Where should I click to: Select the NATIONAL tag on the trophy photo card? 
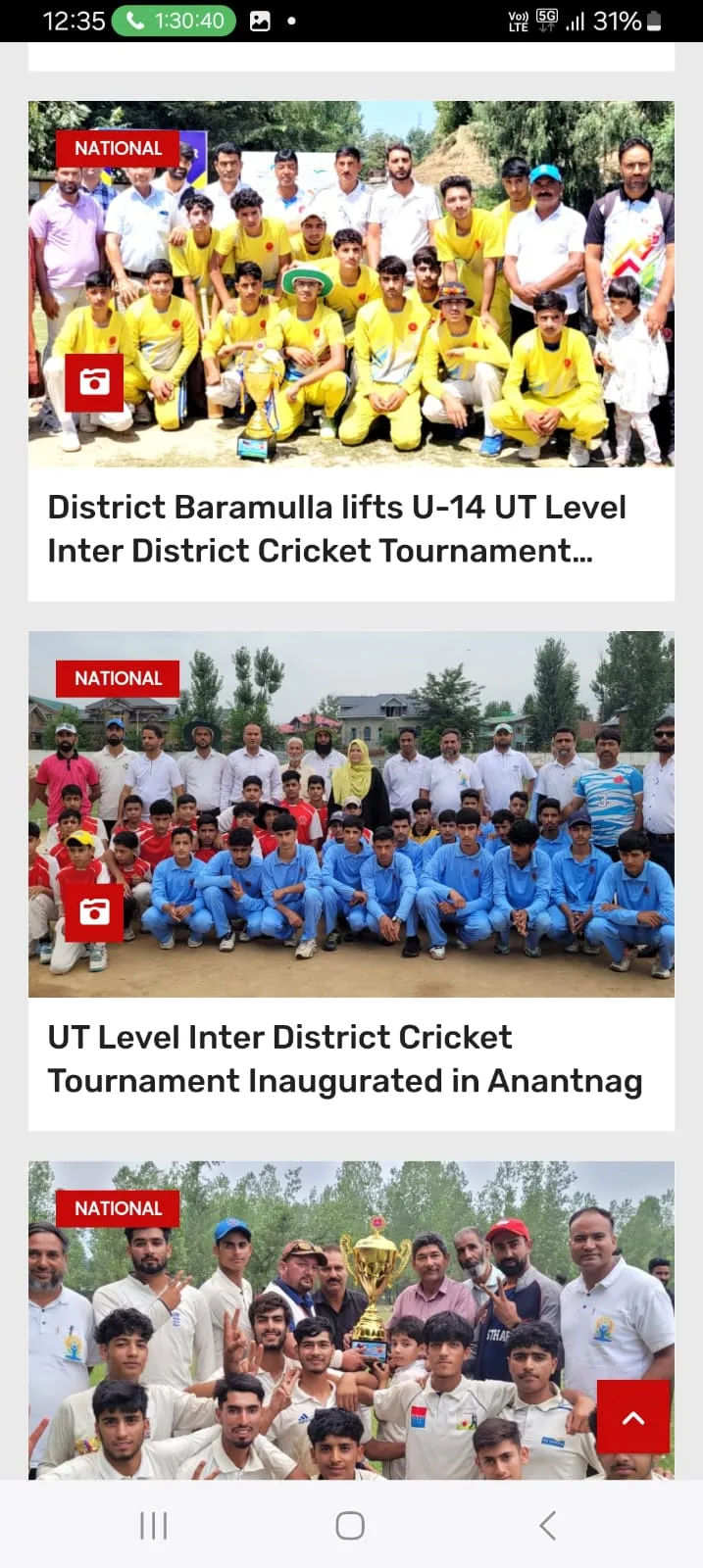point(118,1208)
